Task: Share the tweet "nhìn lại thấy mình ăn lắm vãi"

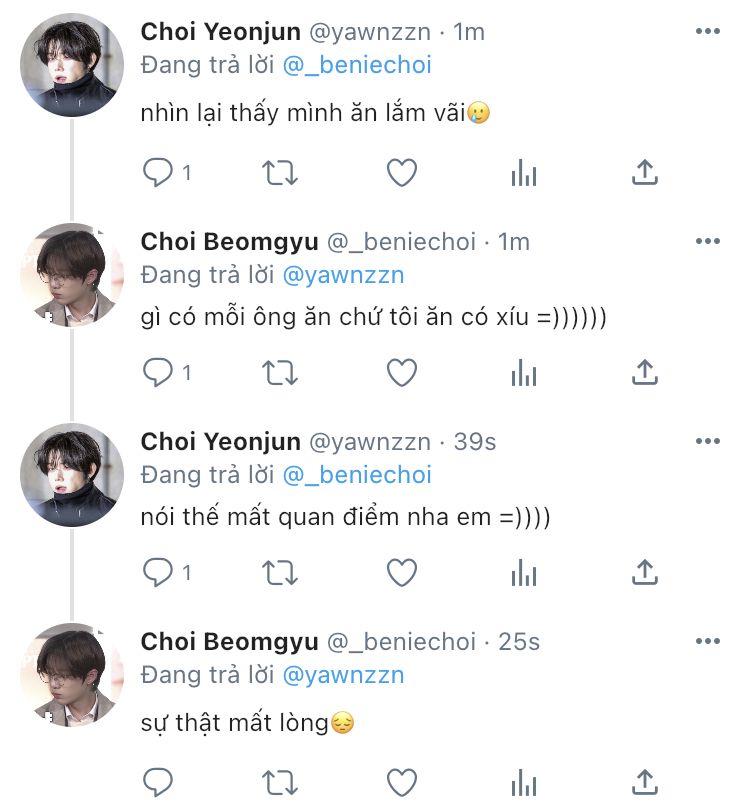Action: tap(645, 173)
